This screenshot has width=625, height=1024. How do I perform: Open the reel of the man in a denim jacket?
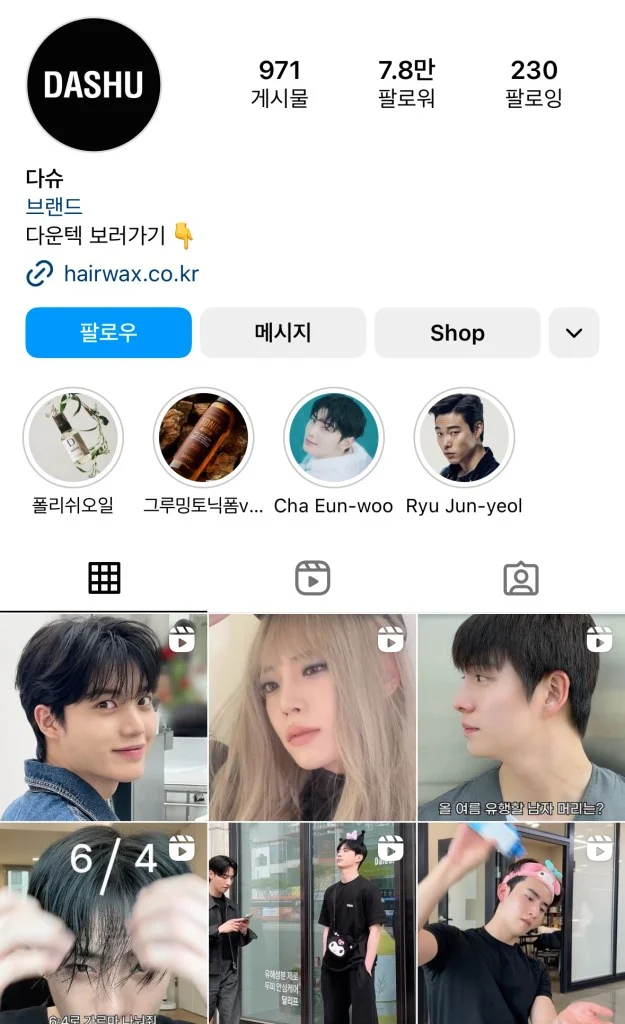pyautogui.click(x=103, y=717)
